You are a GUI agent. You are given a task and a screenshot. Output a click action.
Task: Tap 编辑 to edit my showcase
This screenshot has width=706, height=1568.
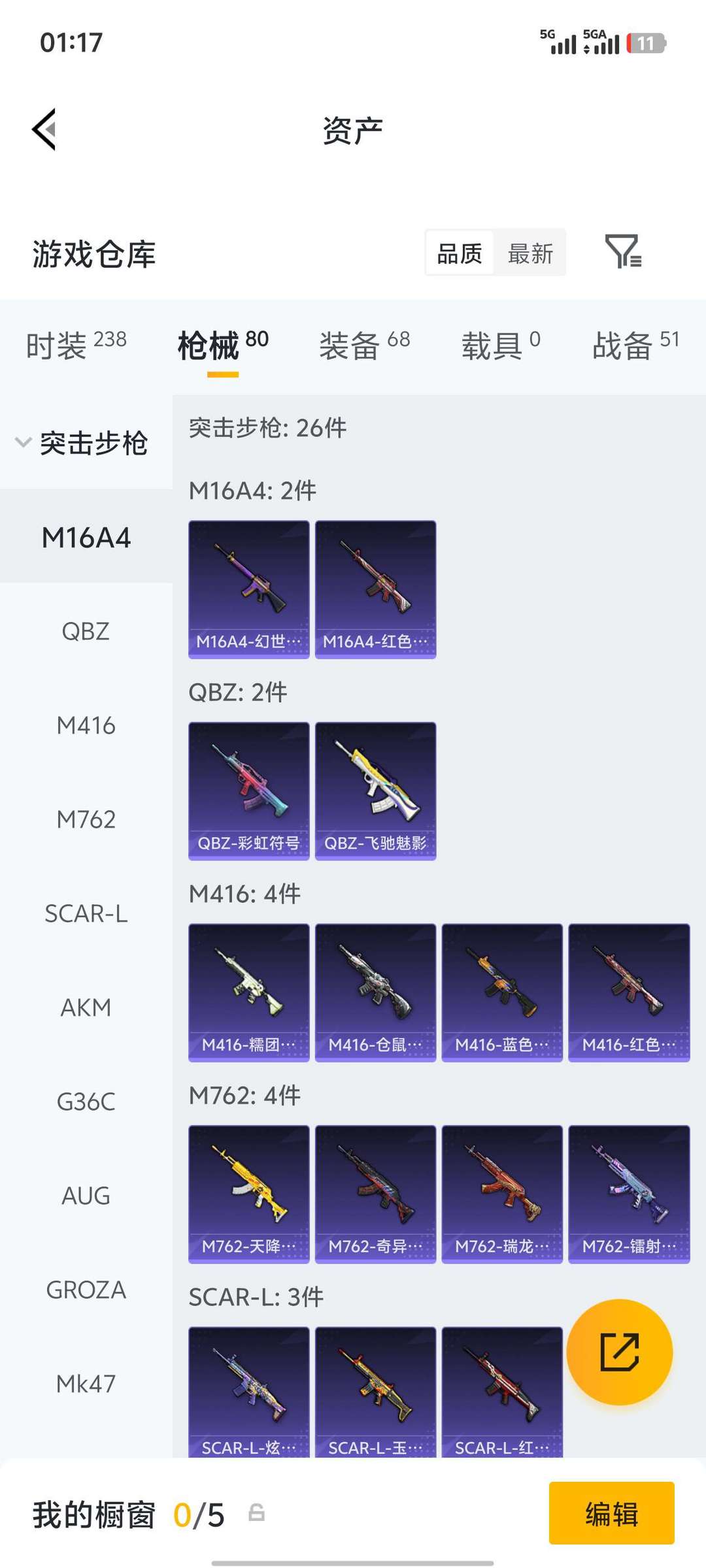click(611, 1514)
